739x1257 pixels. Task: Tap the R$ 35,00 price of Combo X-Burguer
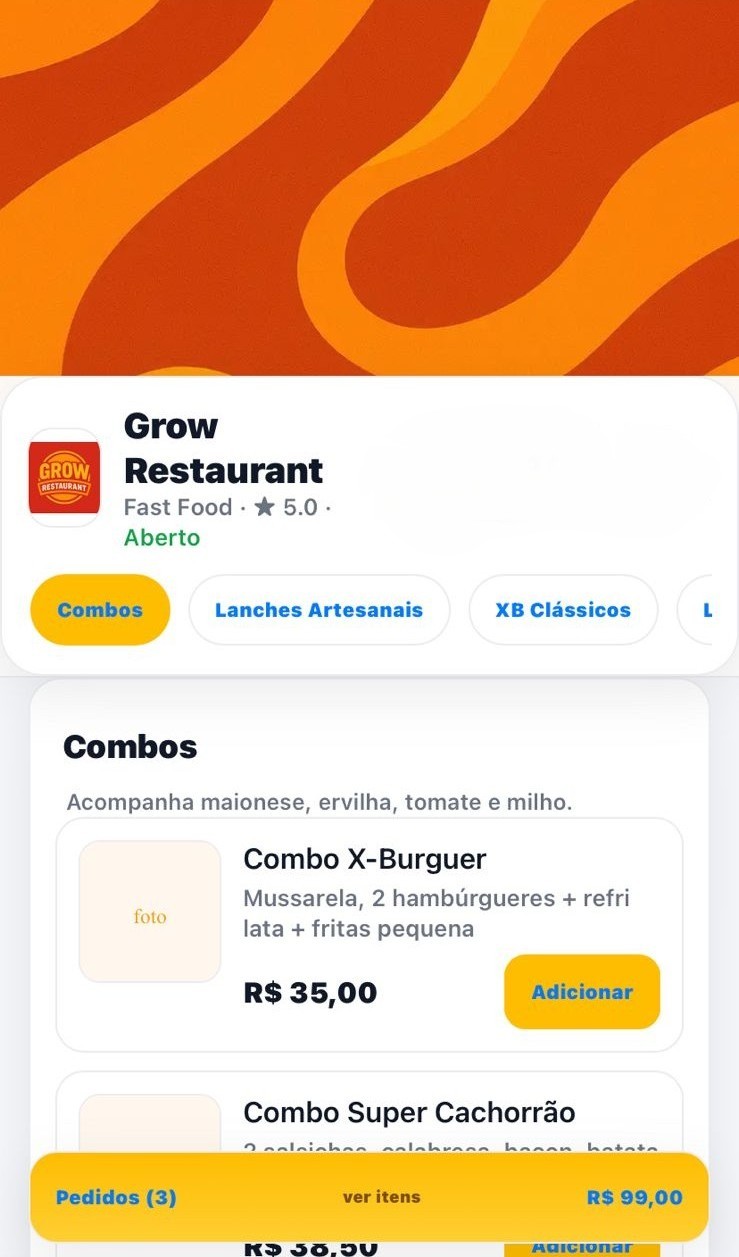[x=310, y=992]
